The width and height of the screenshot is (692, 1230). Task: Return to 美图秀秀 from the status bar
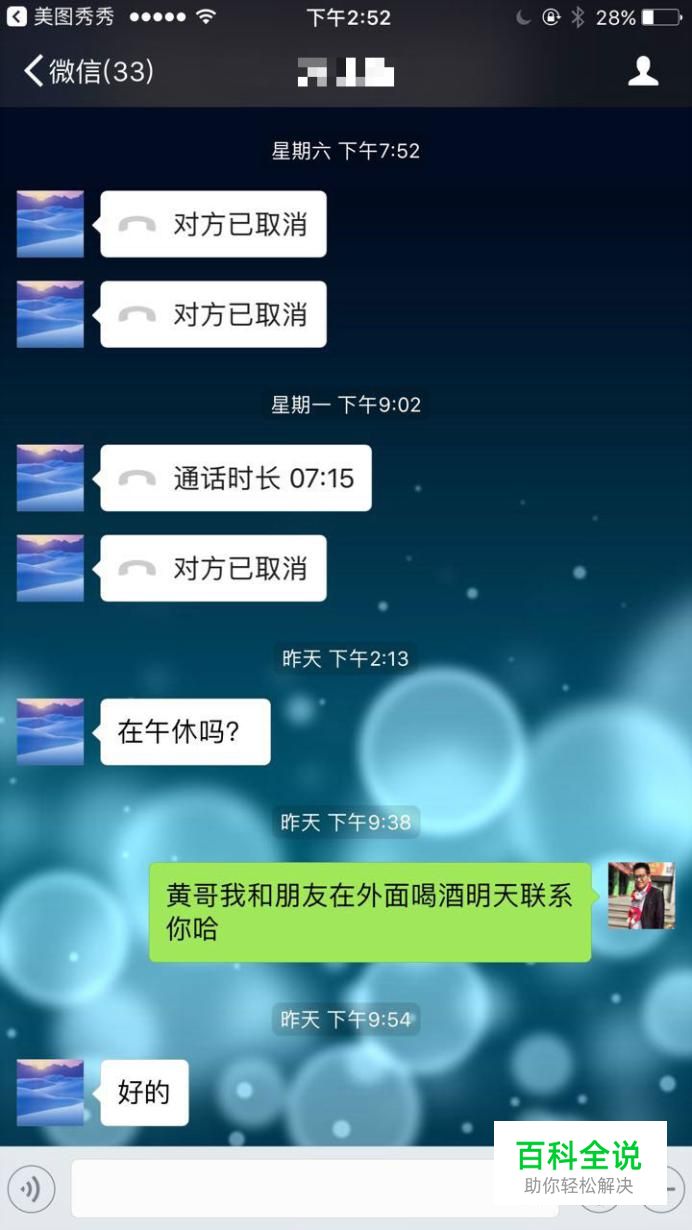60,17
